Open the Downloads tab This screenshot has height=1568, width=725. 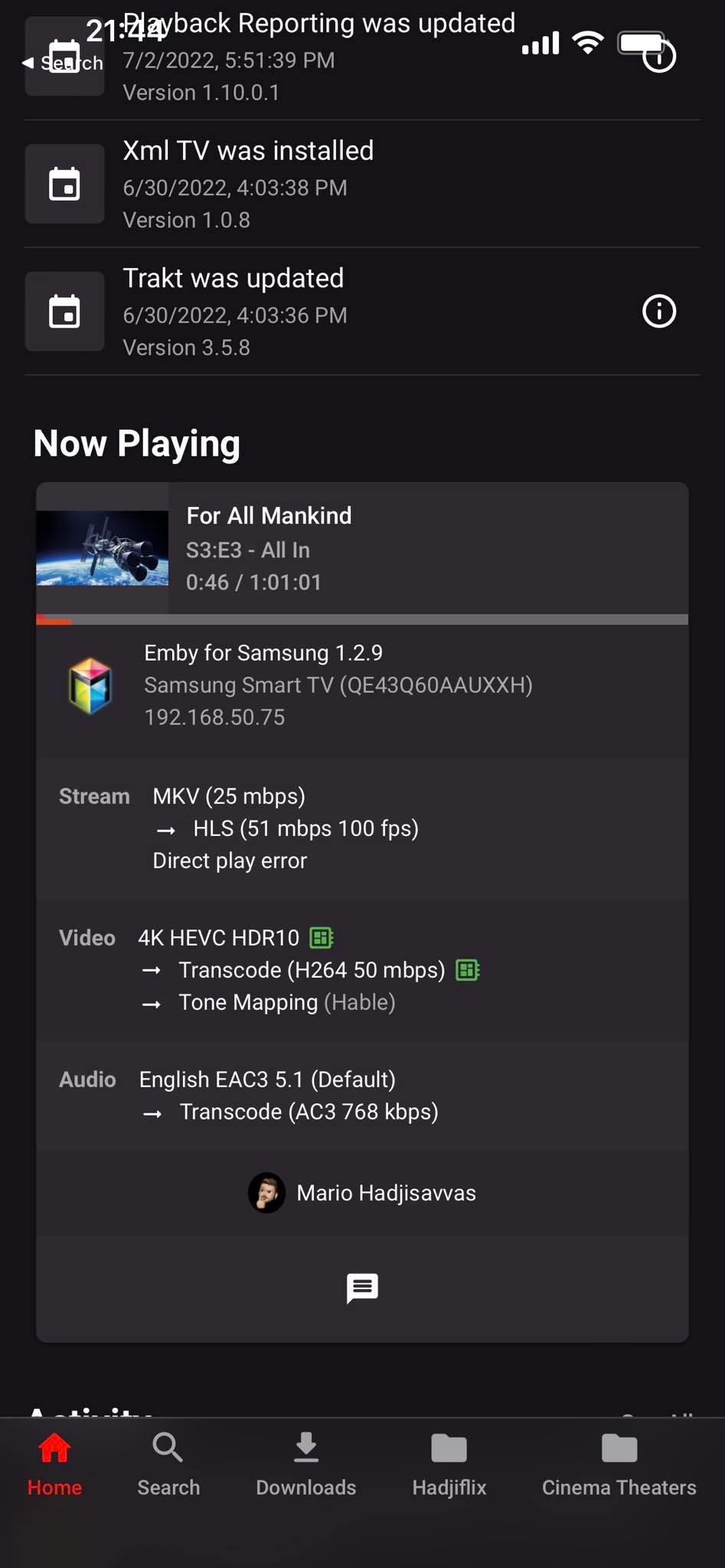pos(305,1464)
